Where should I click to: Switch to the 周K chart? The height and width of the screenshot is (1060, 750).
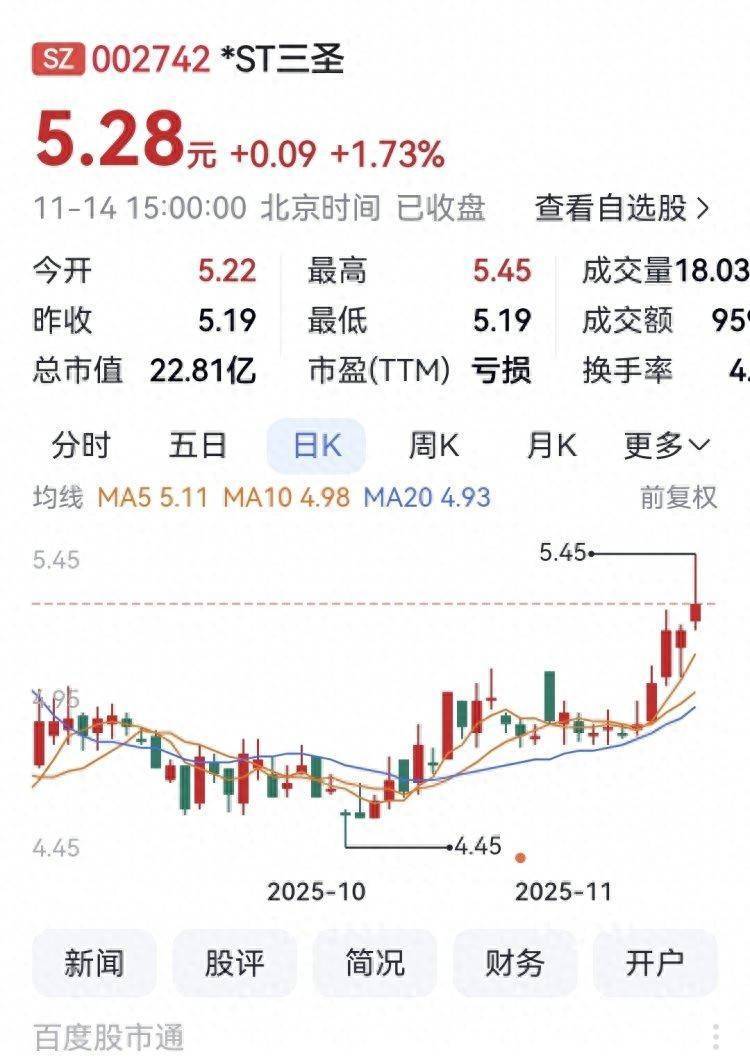pos(433,446)
